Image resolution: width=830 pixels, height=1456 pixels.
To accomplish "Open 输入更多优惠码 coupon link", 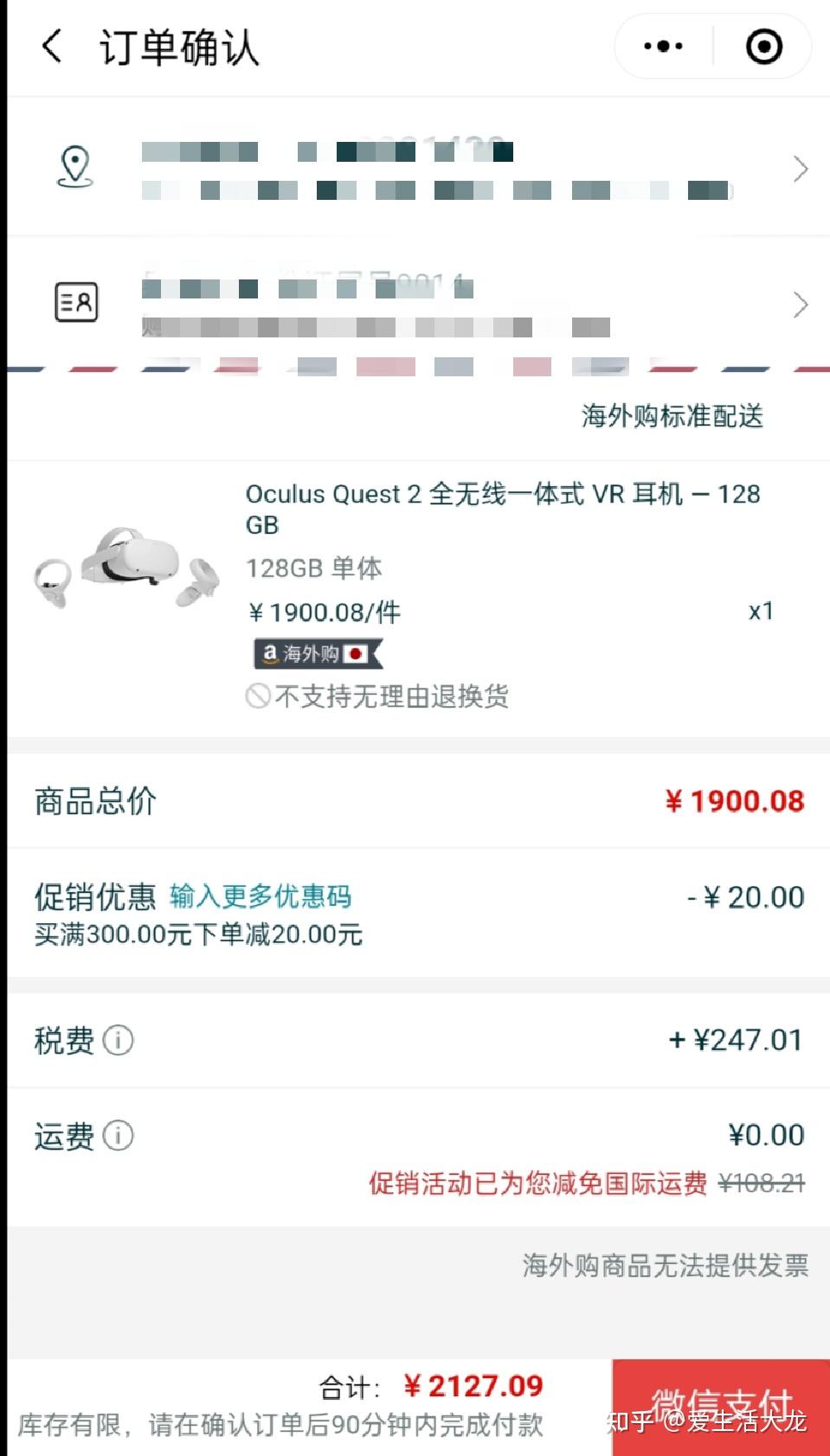I will tap(261, 897).
